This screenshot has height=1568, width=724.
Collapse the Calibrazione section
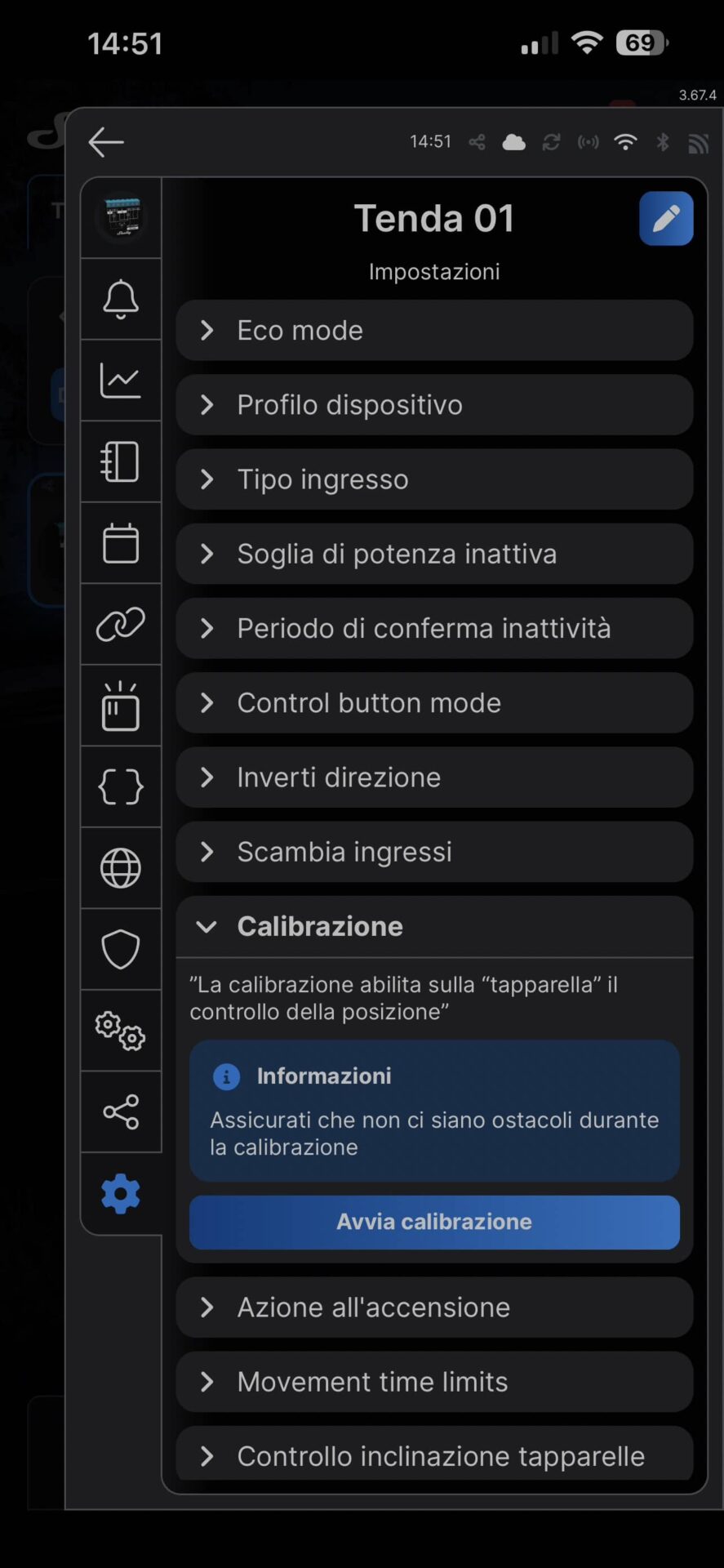pos(433,927)
